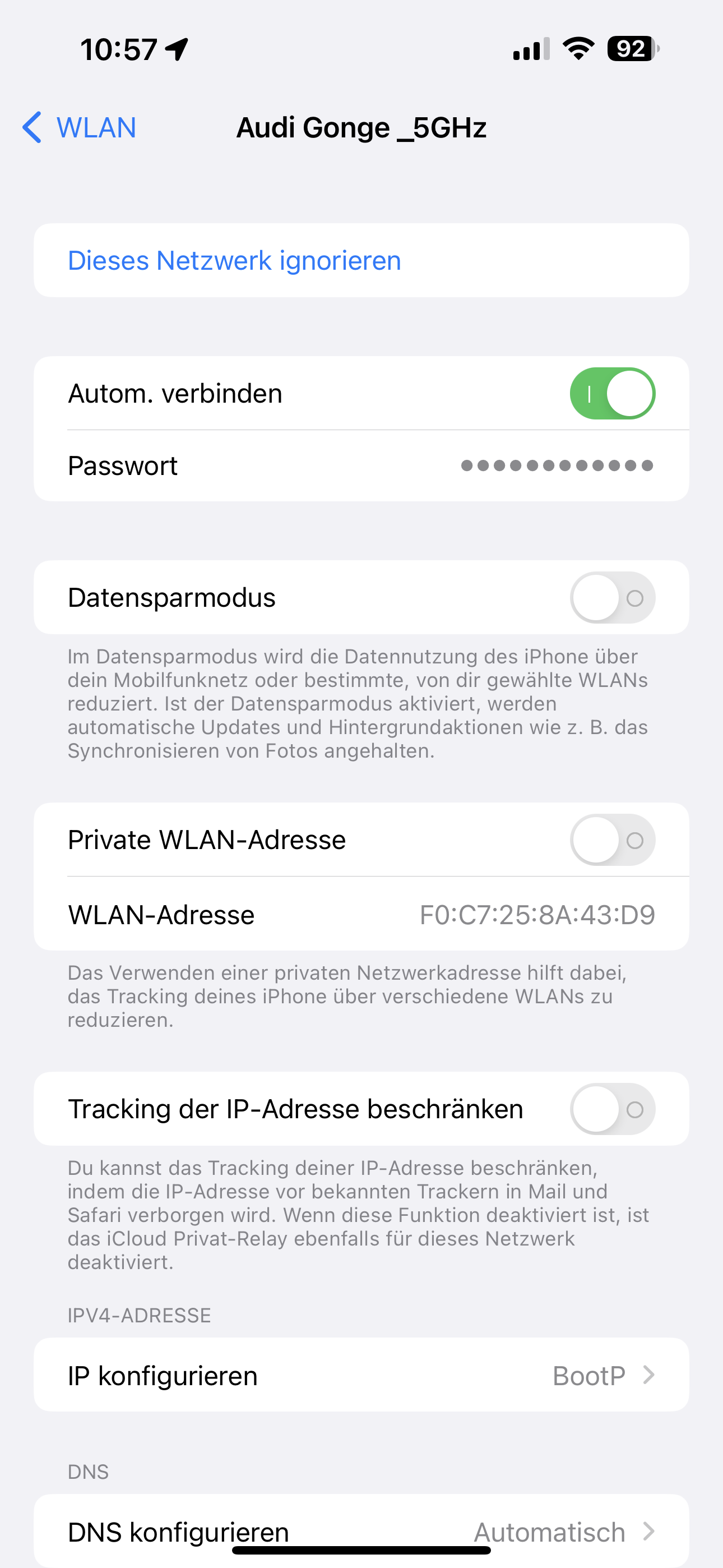Open DNS konfigurieren row

coord(361,1531)
